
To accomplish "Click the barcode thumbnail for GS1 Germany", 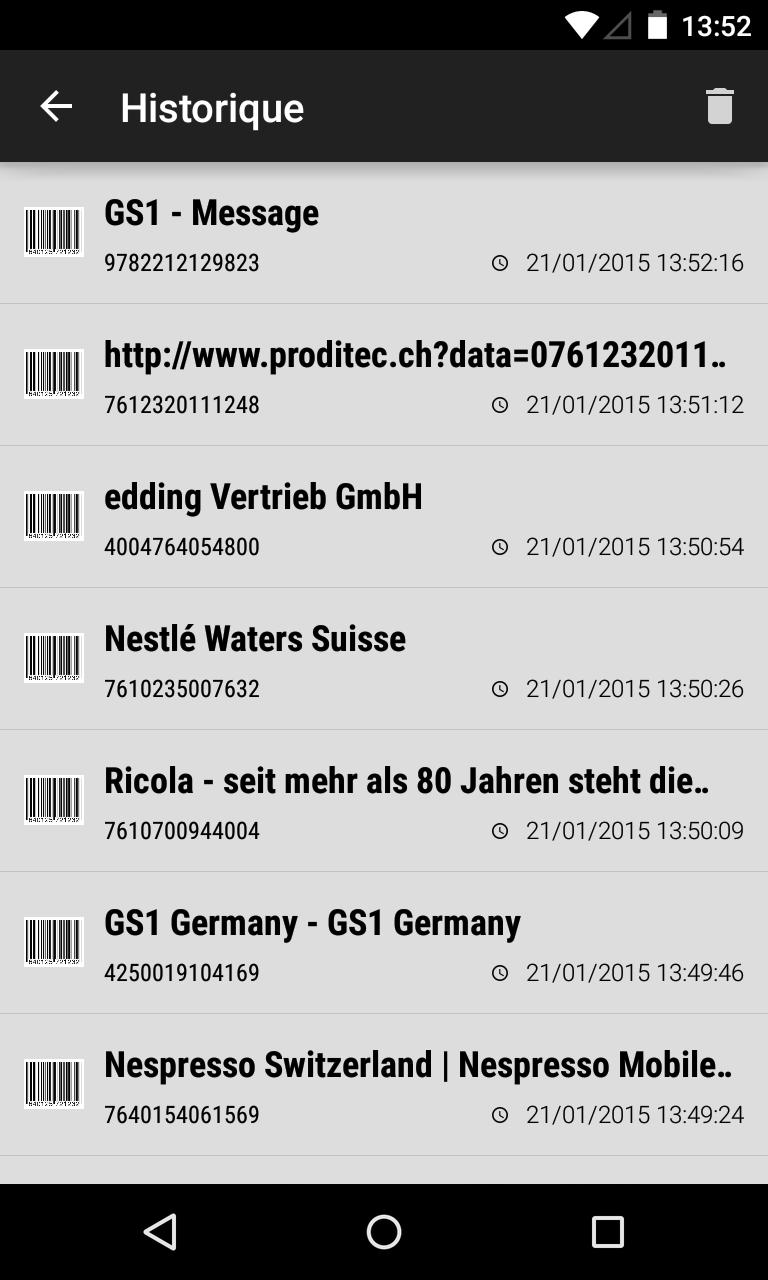I will tap(53, 941).
